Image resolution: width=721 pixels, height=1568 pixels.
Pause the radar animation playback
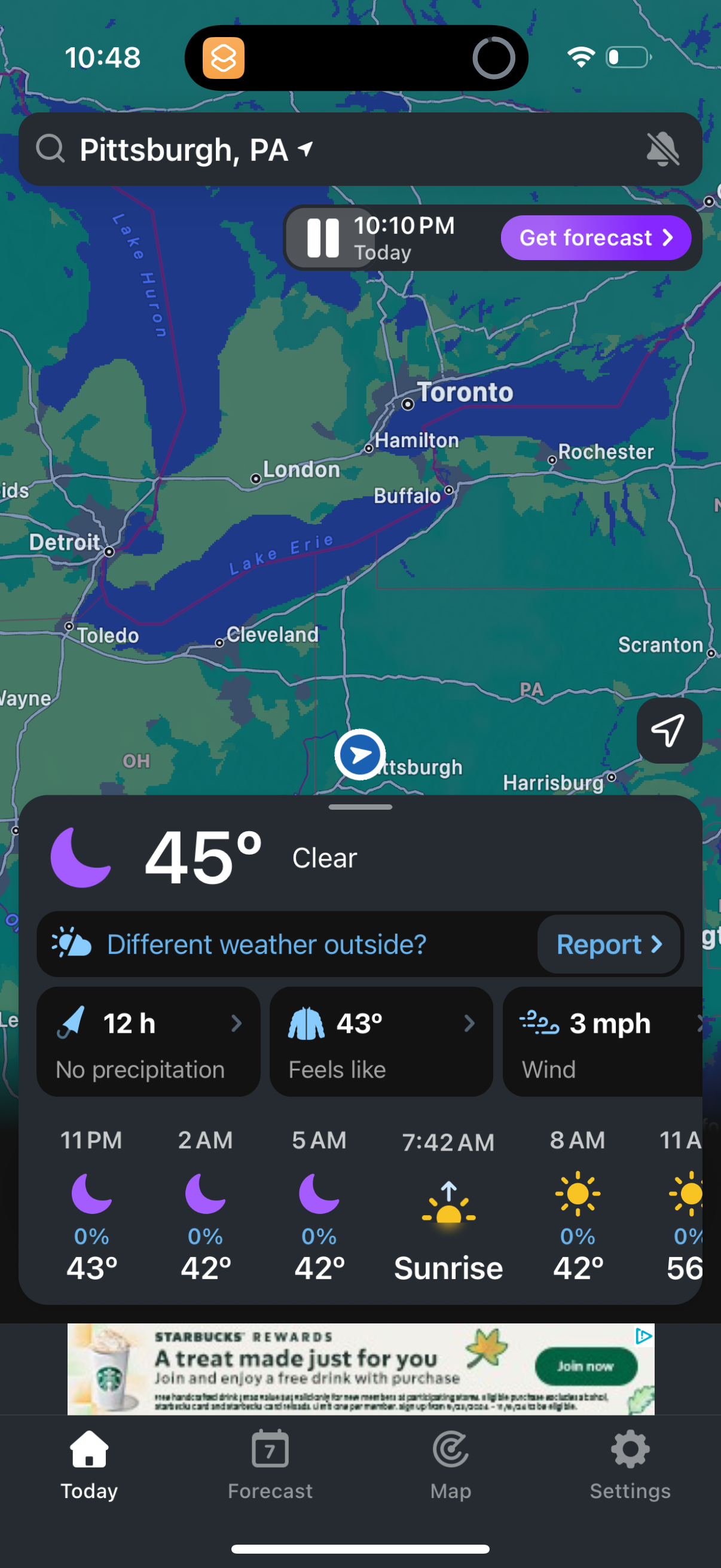322,237
